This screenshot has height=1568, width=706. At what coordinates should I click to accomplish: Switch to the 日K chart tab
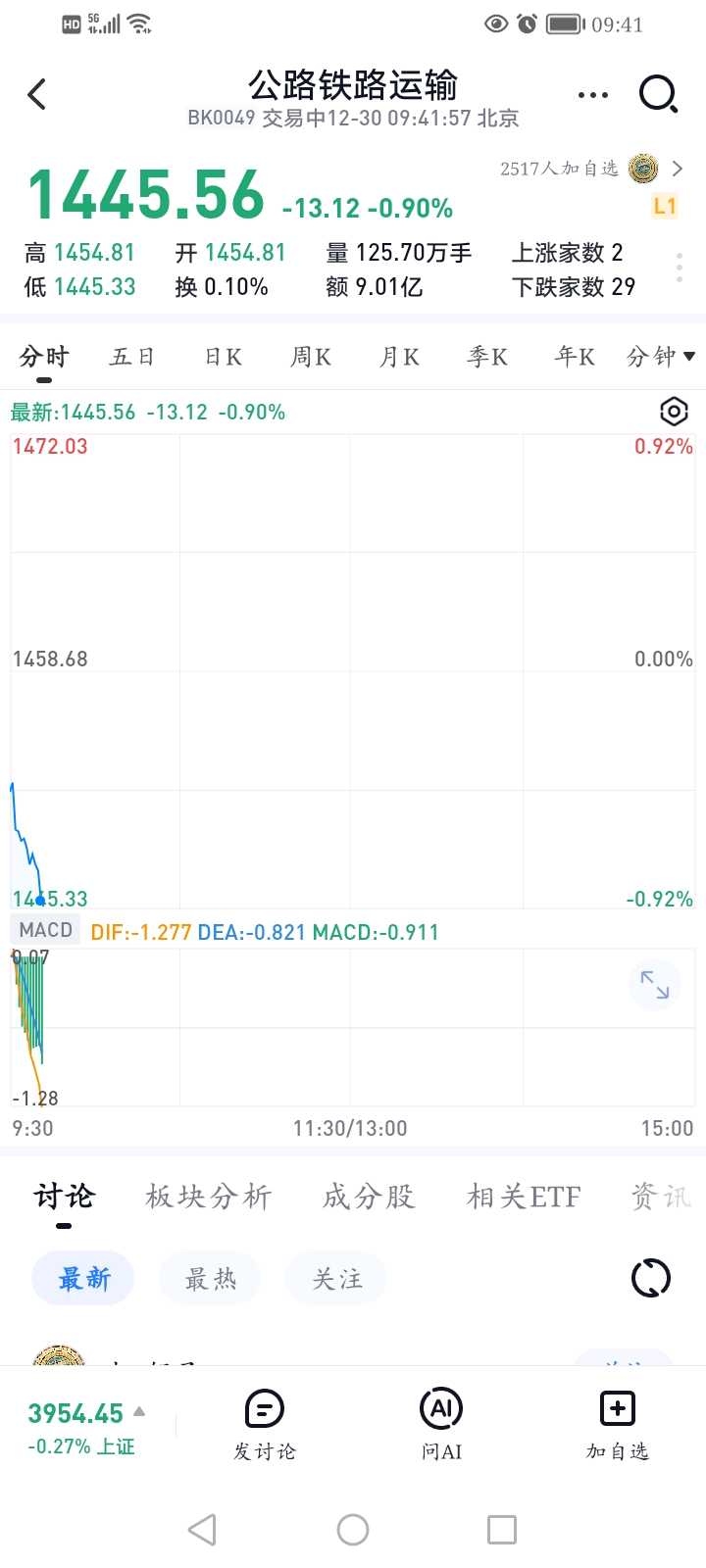coord(224,357)
